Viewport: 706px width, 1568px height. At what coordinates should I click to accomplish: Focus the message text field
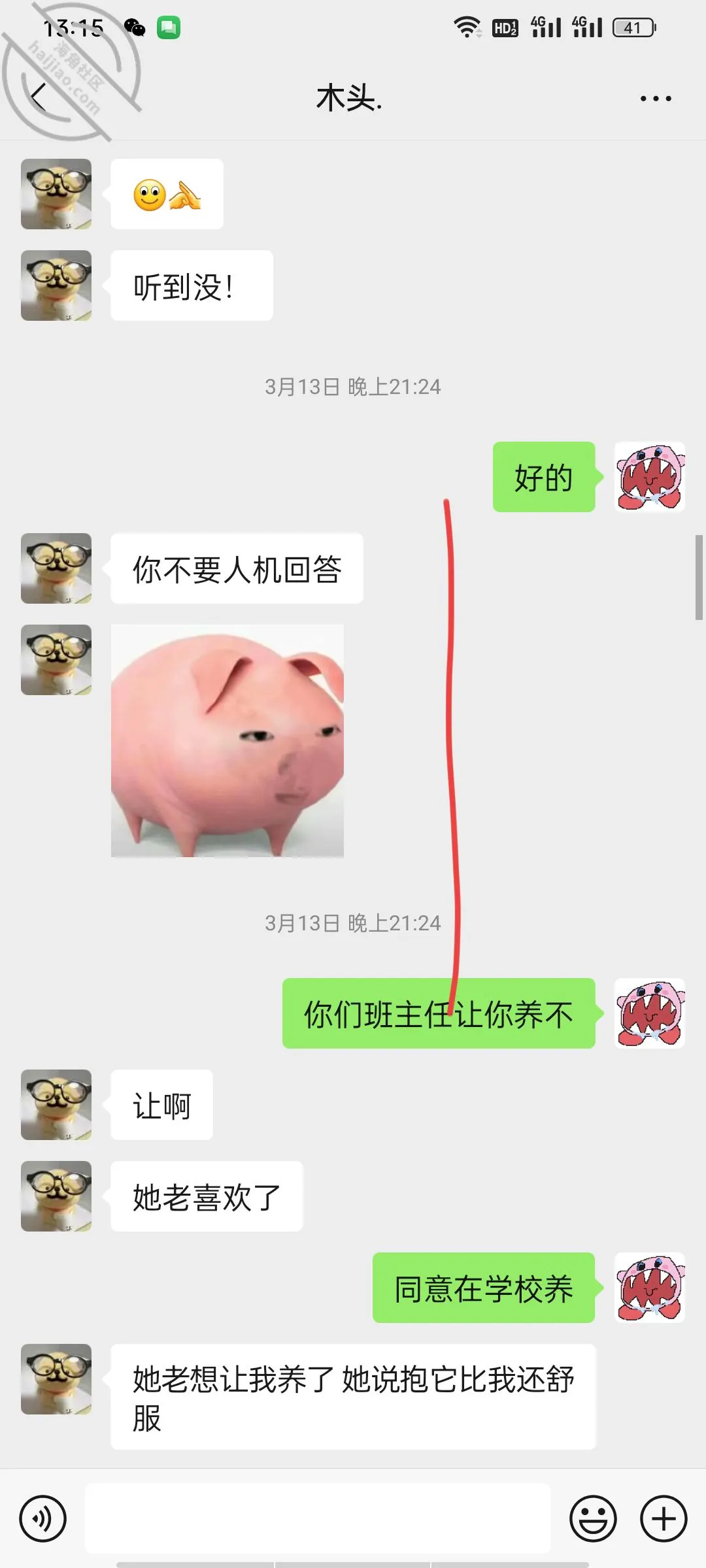(318, 1518)
